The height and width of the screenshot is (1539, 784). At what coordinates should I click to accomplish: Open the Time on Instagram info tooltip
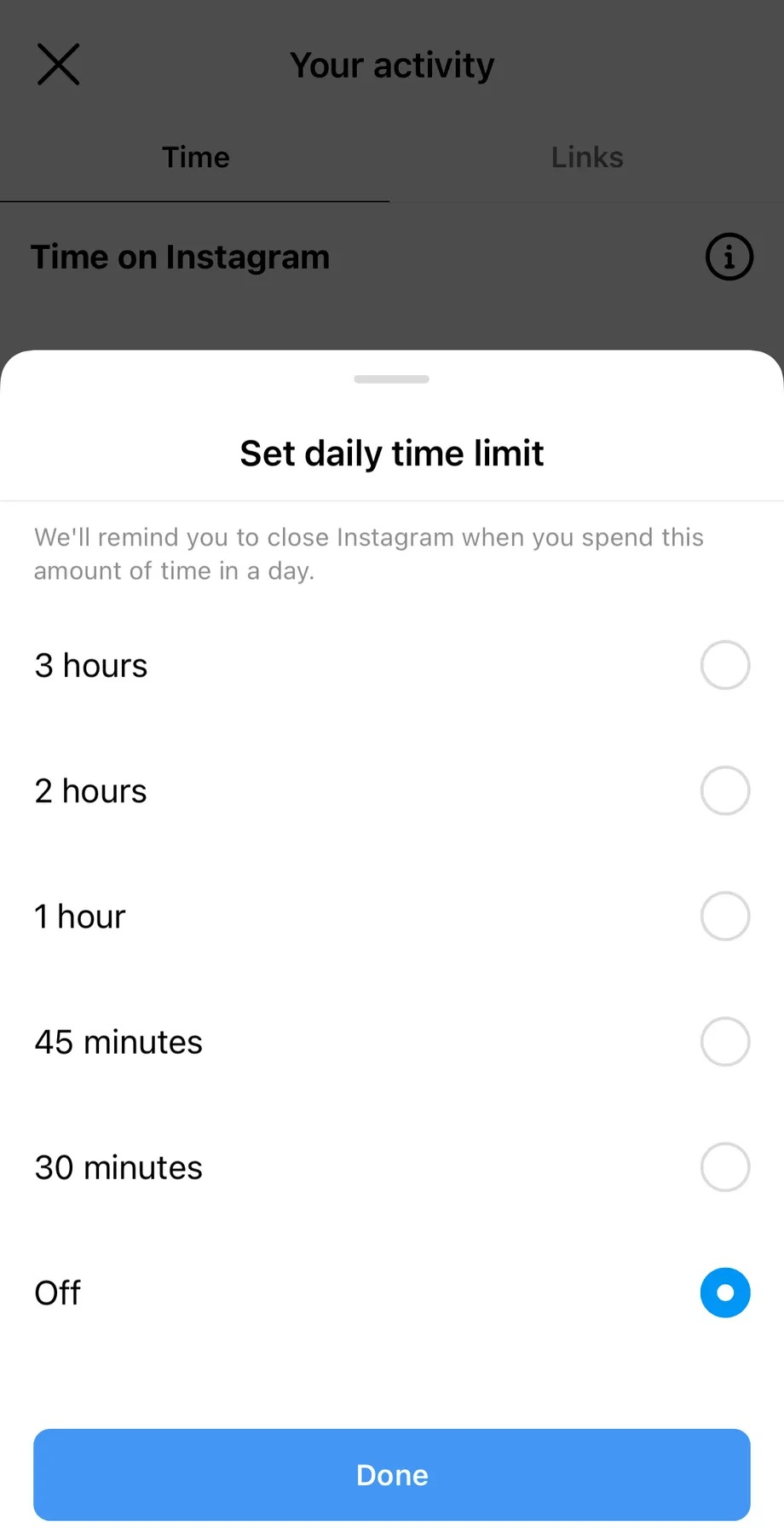[x=729, y=257]
